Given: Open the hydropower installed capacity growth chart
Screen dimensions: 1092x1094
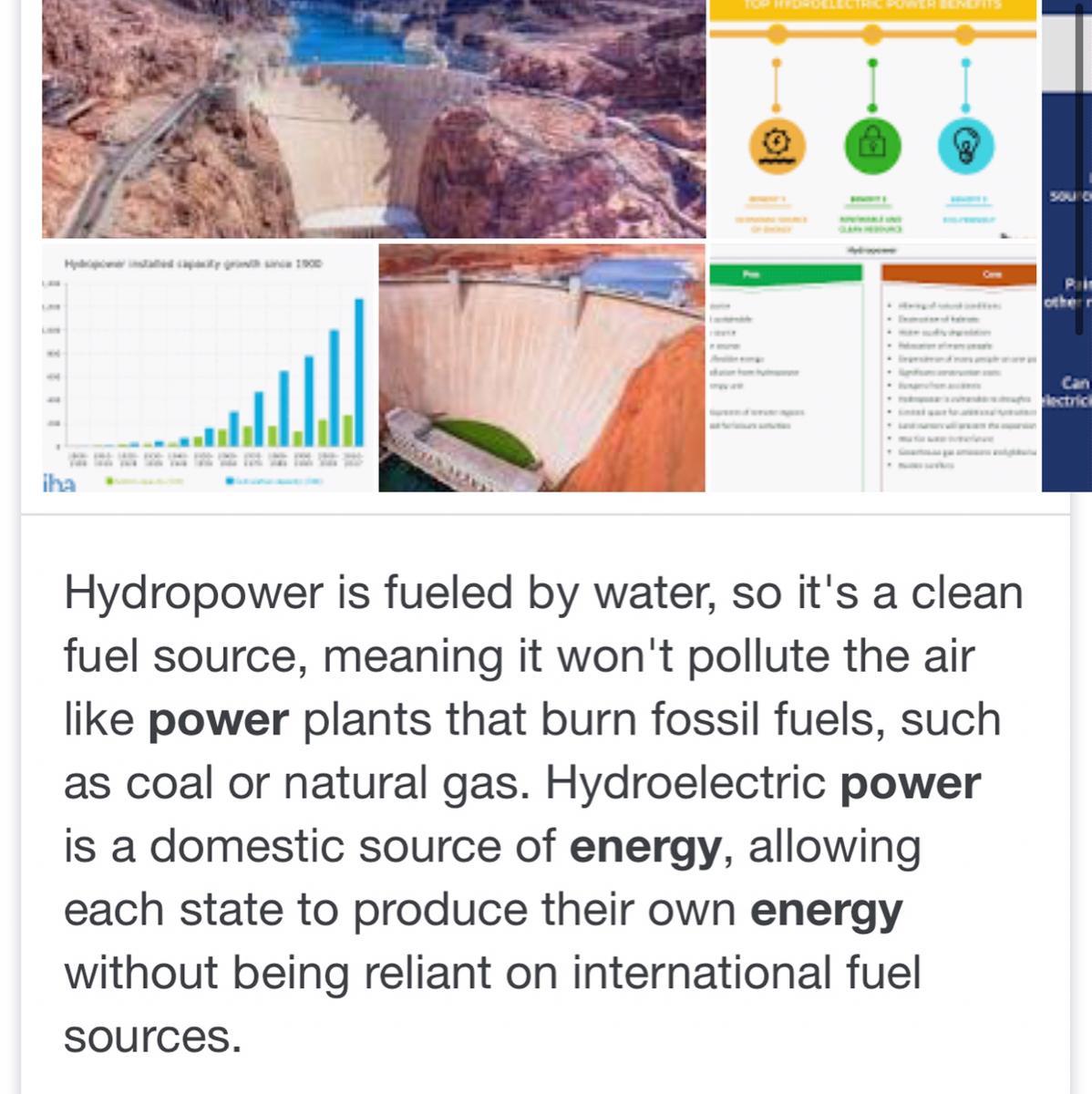Looking at the screenshot, I should (x=208, y=368).
